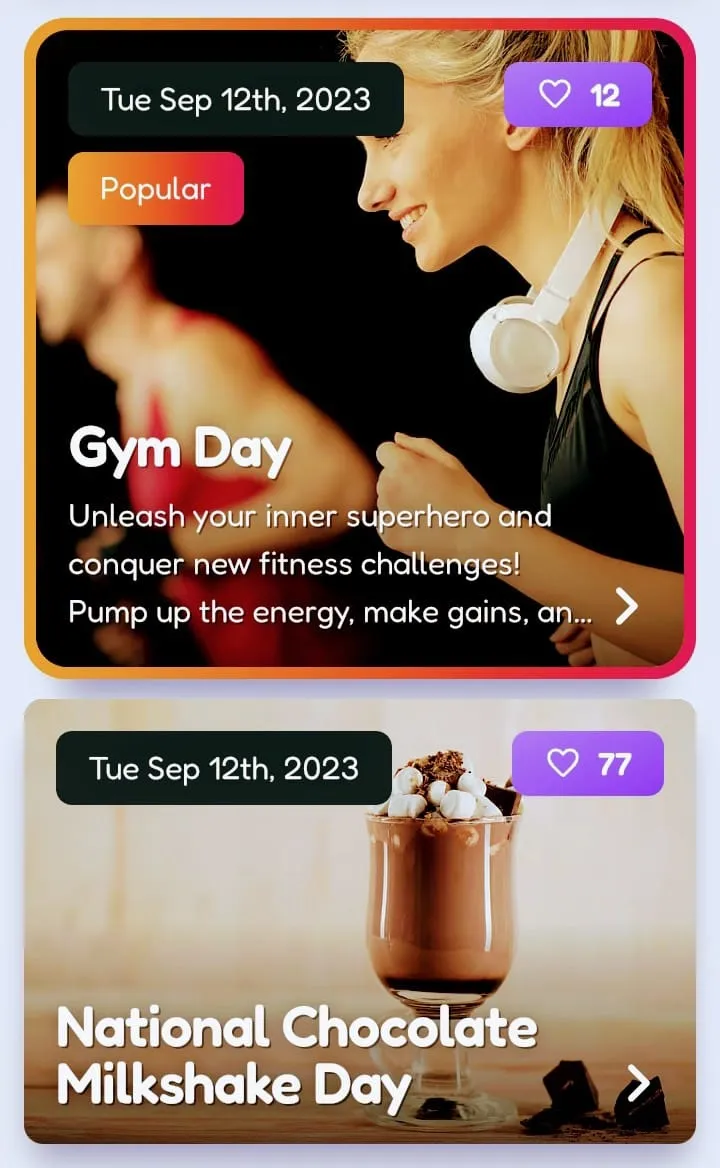Open the Gym Day card chevron

click(x=627, y=606)
